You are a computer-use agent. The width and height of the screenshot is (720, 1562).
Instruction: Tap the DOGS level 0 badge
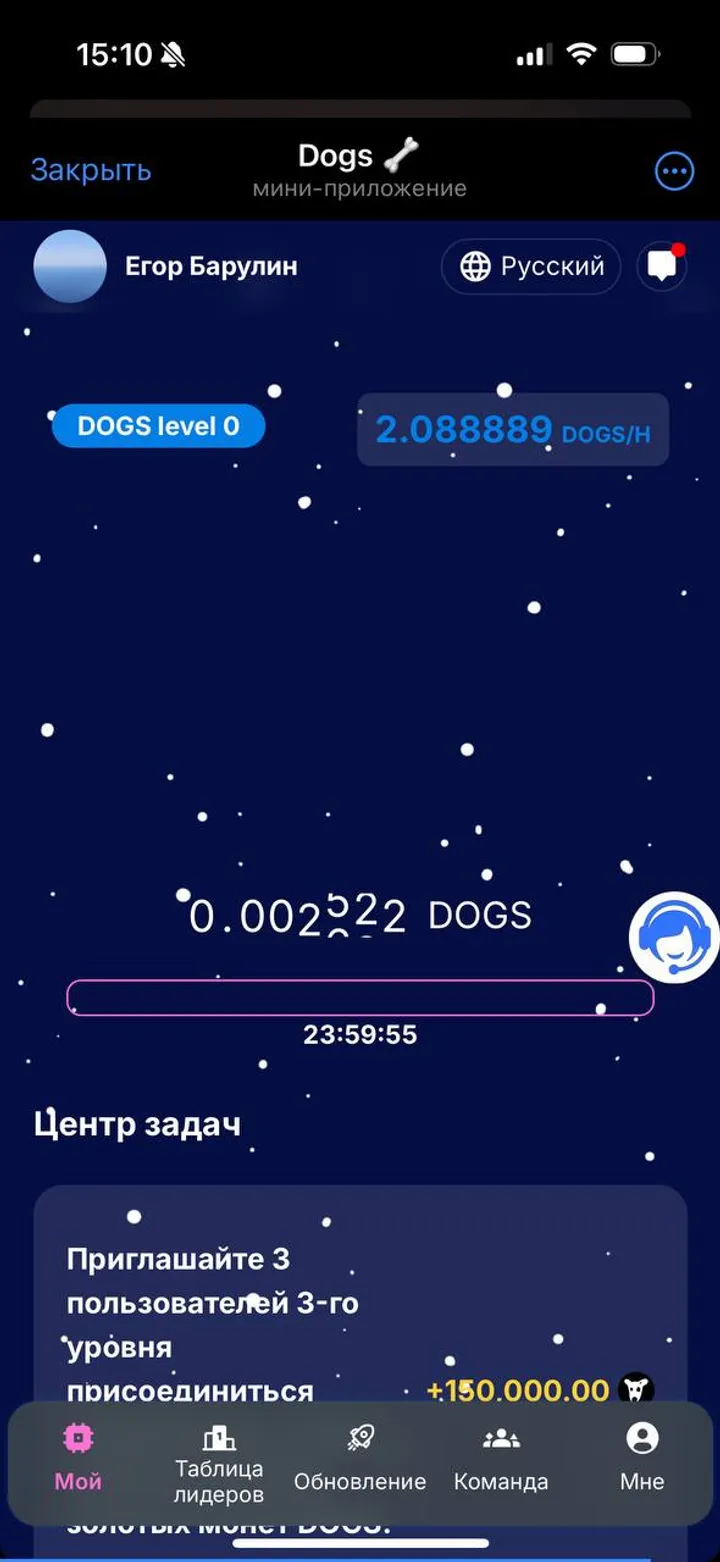tap(157, 425)
